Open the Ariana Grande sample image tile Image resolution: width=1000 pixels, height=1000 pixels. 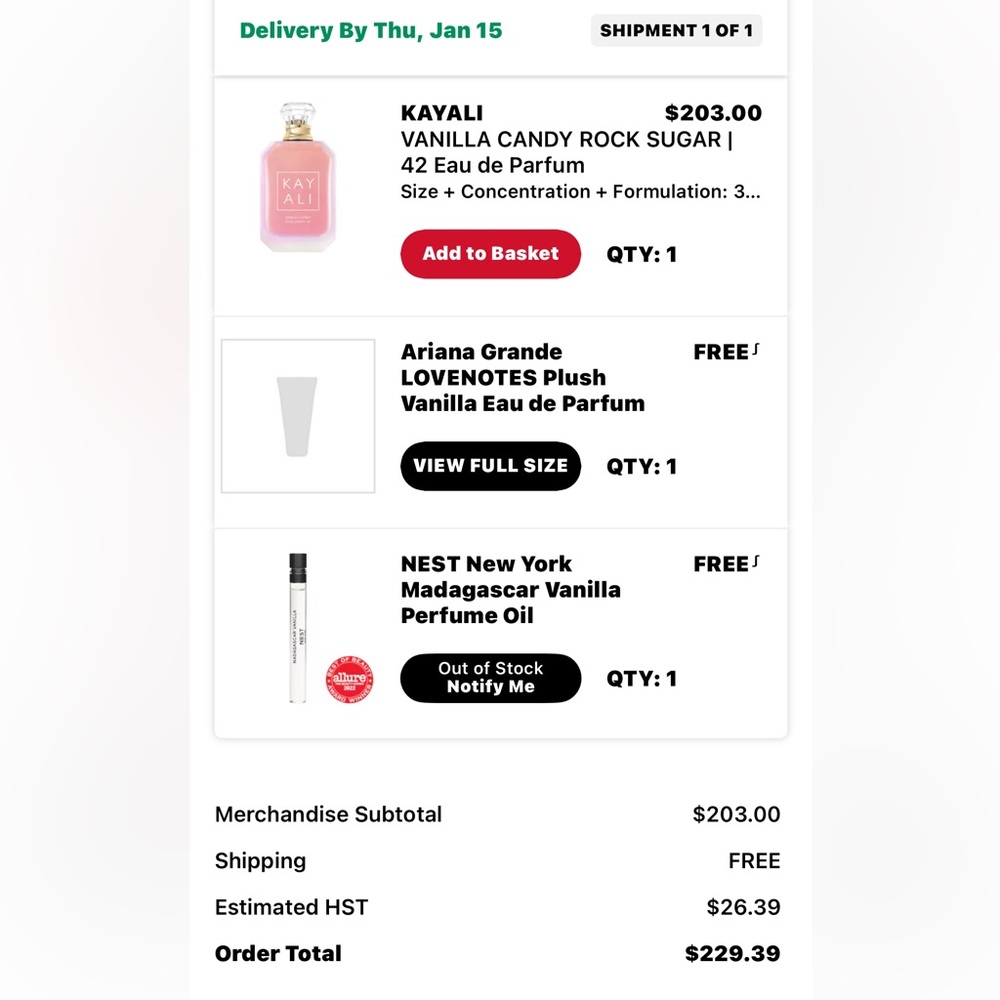[x=298, y=416]
